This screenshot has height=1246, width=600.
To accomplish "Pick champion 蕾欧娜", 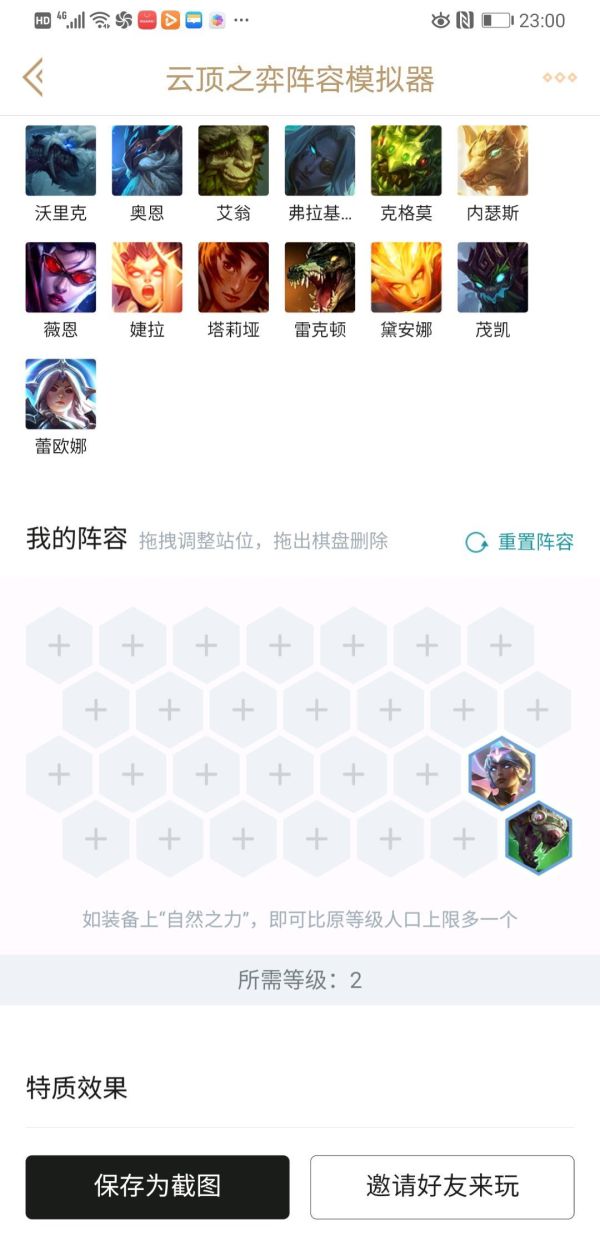I will (x=61, y=394).
